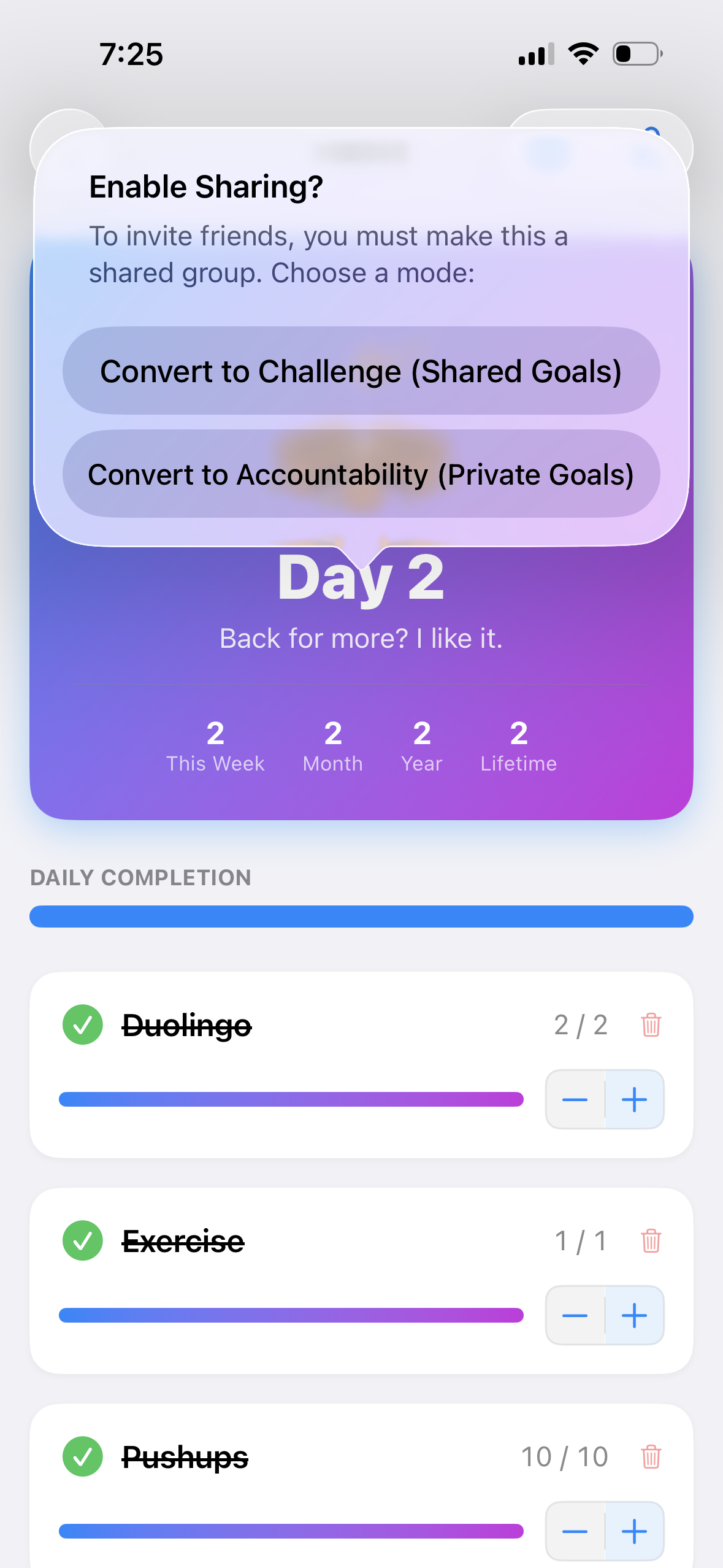Image resolution: width=723 pixels, height=1568 pixels.
Task: Decrement Pushups count with minus icon
Action: coord(575,1531)
